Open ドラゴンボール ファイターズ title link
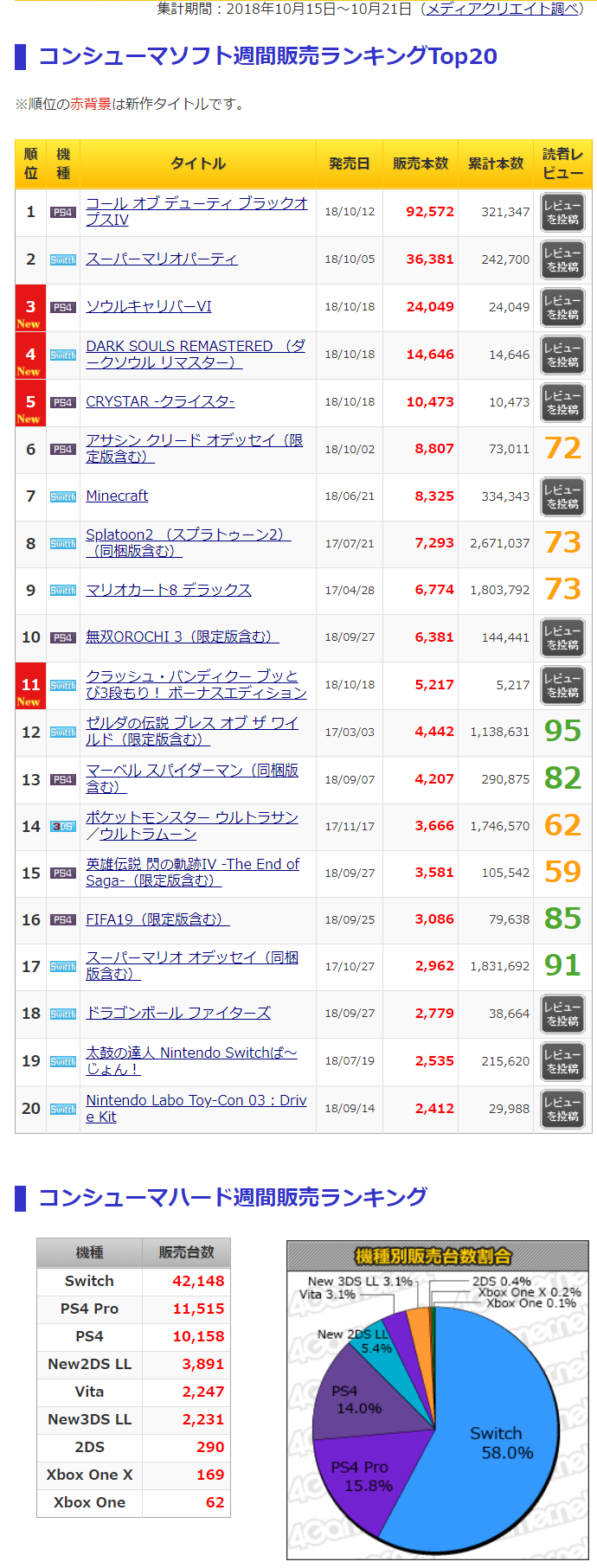 178,1013
